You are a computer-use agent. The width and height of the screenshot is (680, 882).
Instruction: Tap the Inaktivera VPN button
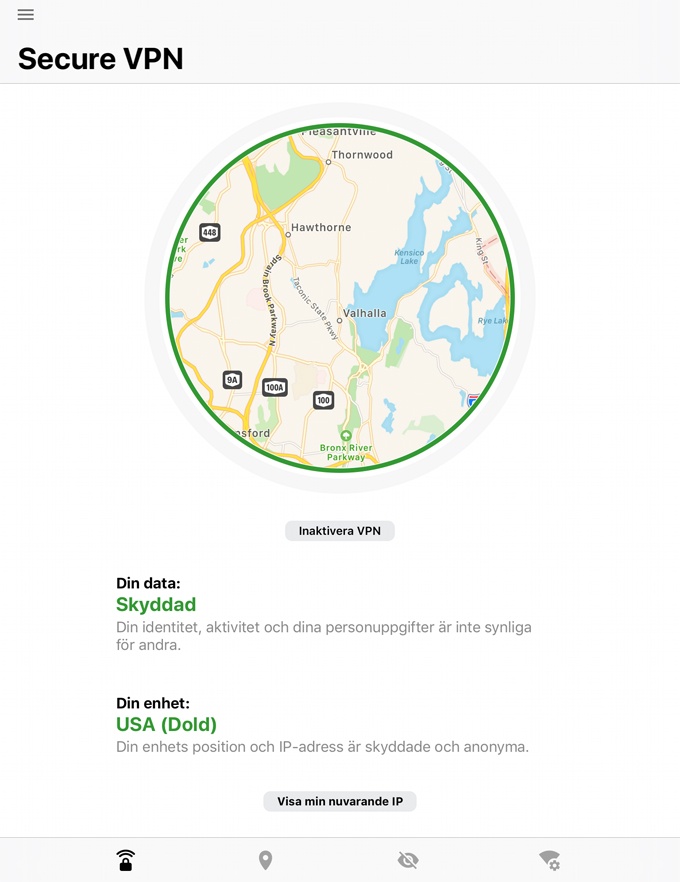pos(340,531)
